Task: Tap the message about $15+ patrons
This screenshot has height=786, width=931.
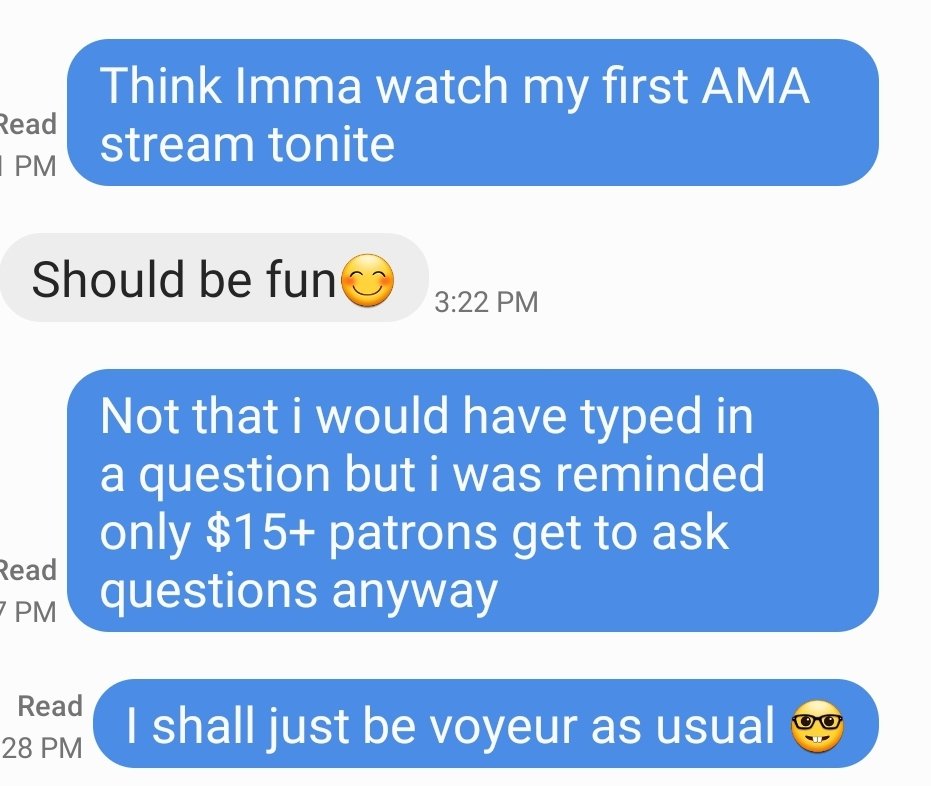Action: click(x=470, y=503)
